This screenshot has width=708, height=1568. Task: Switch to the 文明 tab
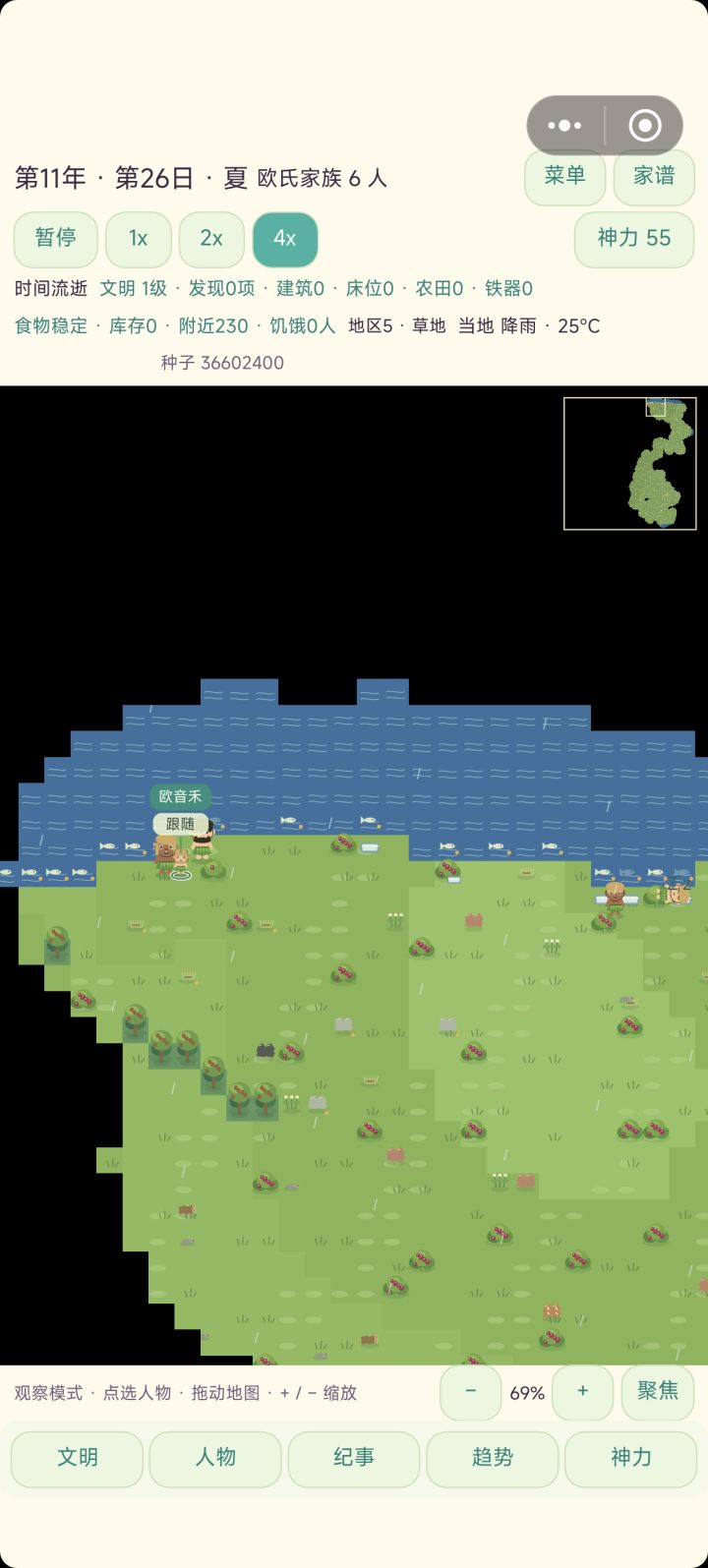[x=77, y=1459]
